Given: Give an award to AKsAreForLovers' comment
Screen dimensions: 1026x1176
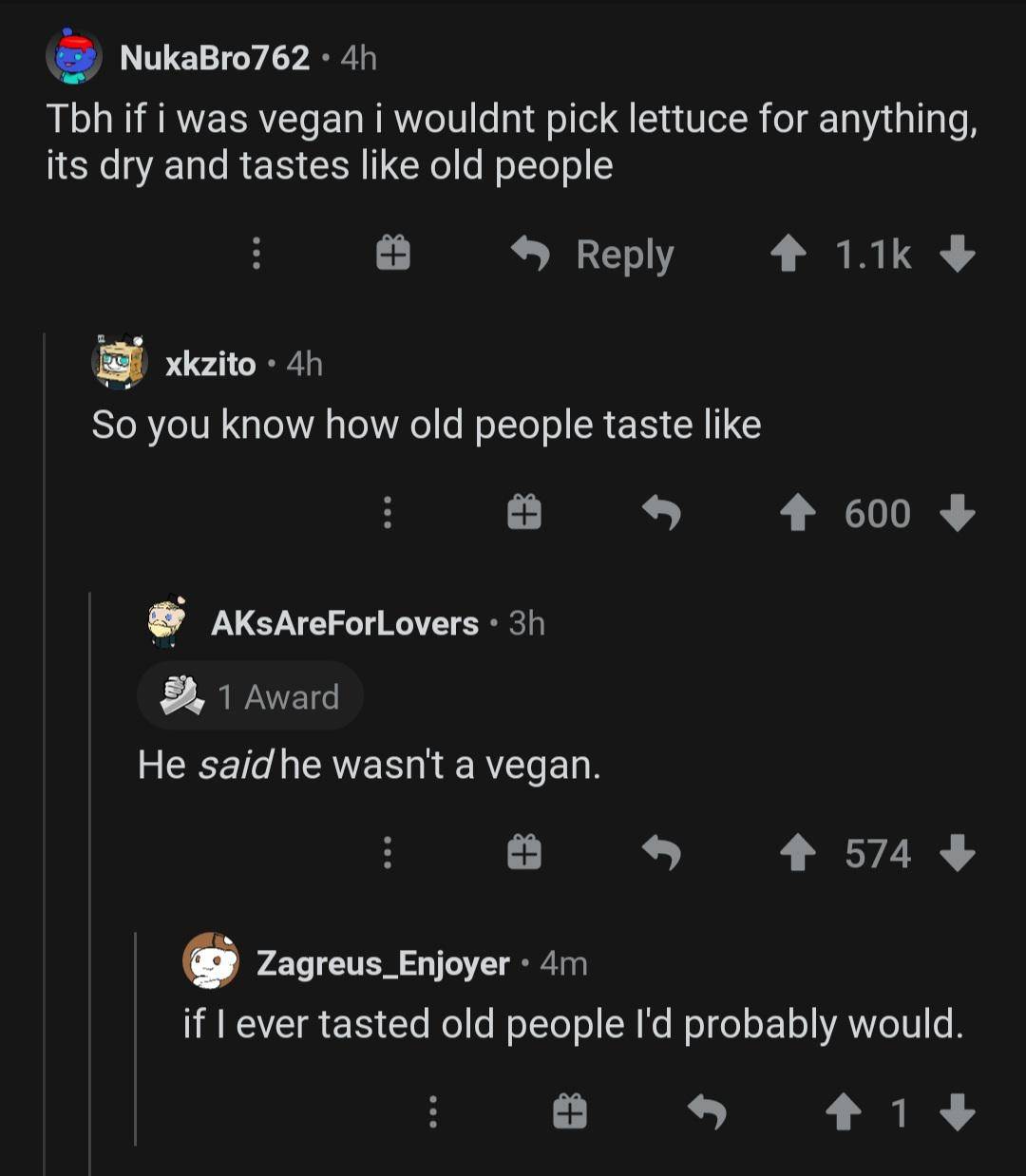Looking at the screenshot, I should pos(524,851).
